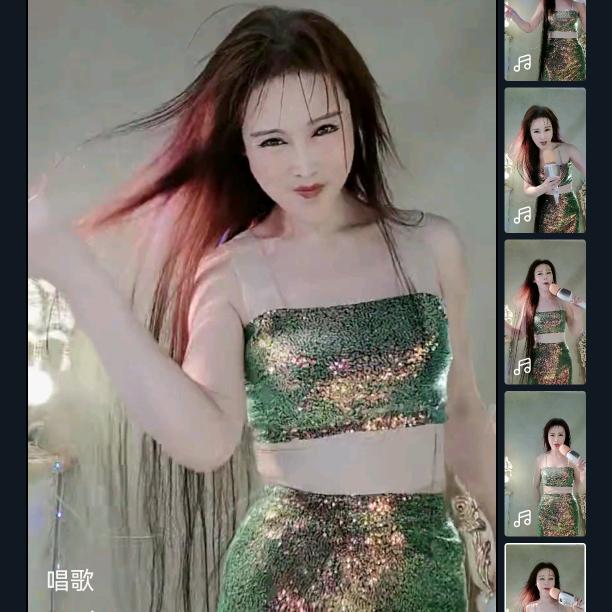This screenshot has height=612, width=612.
Task: Select the clip thumbnail of her standing facing forward
Action: tap(545, 463)
